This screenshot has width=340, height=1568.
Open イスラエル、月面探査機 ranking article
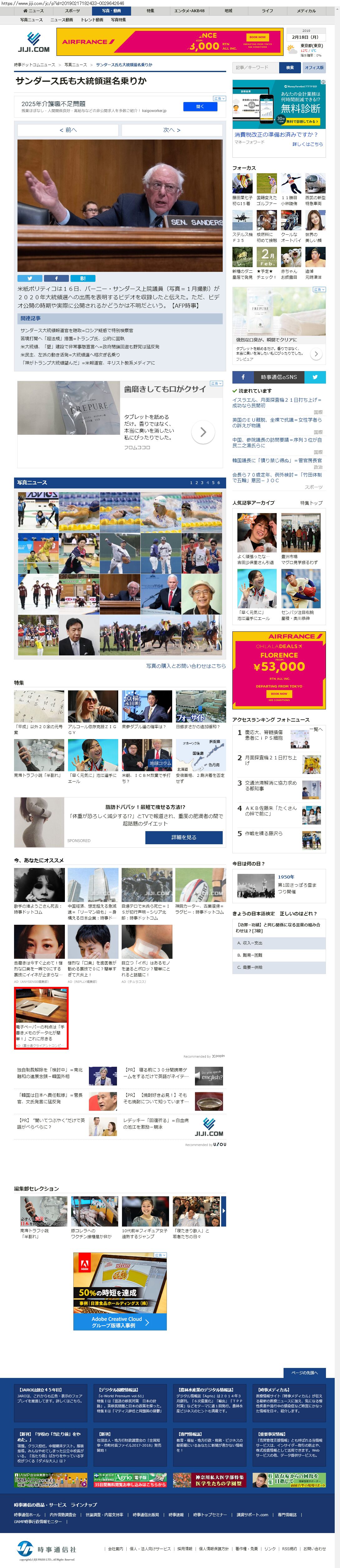point(277,402)
